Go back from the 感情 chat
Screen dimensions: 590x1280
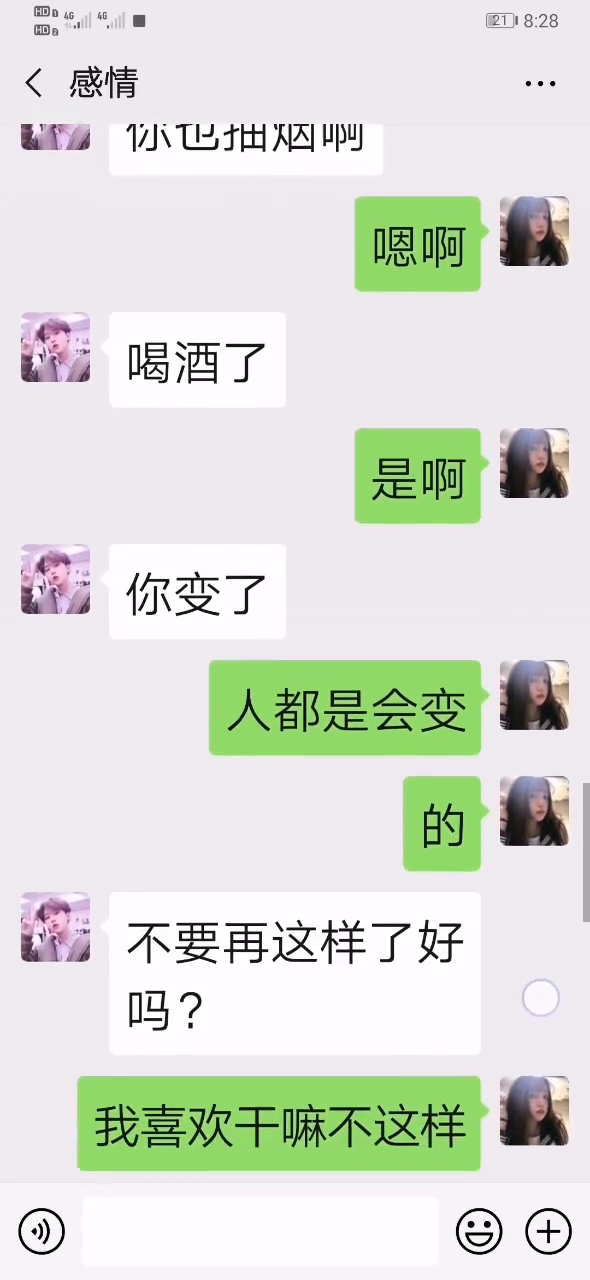click(x=34, y=83)
